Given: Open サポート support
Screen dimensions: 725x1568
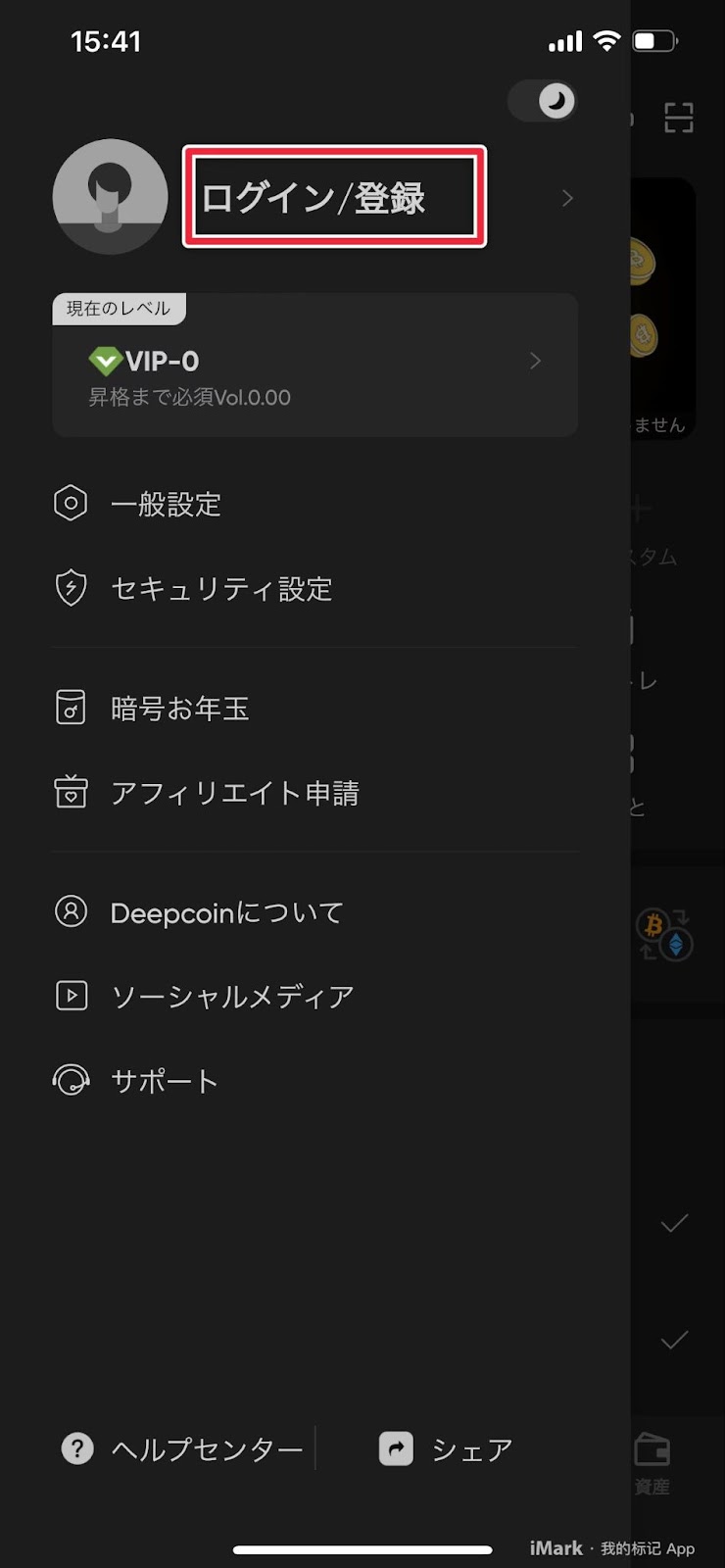Looking at the screenshot, I should pyautogui.click(x=314, y=1081).
